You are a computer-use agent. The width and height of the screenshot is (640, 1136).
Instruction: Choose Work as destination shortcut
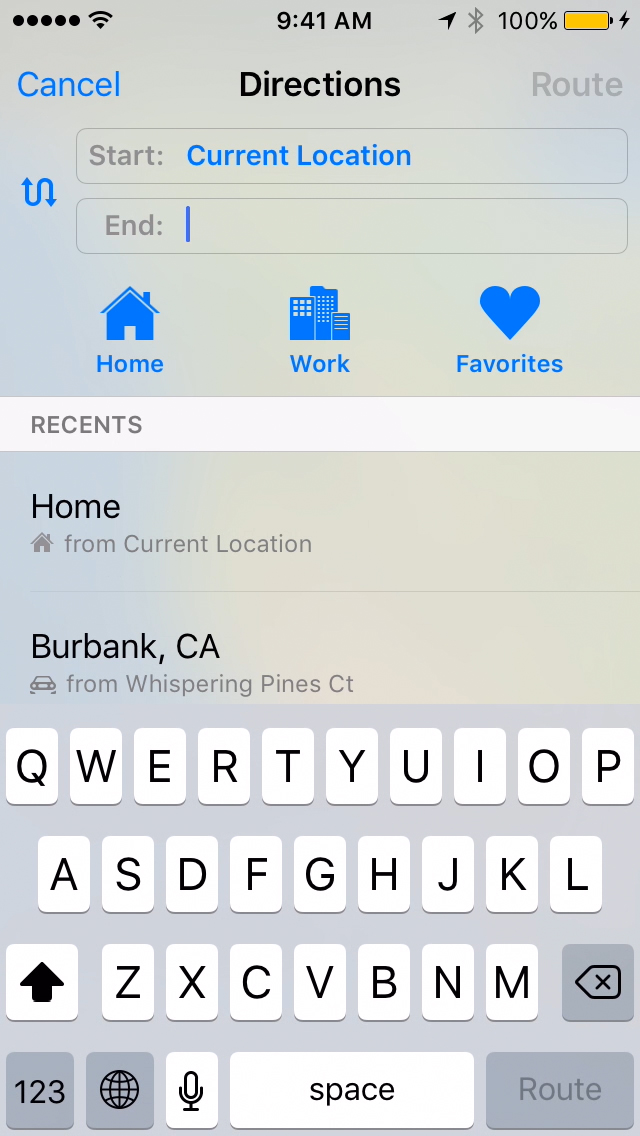pyautogui.click(x=320, y=330)
